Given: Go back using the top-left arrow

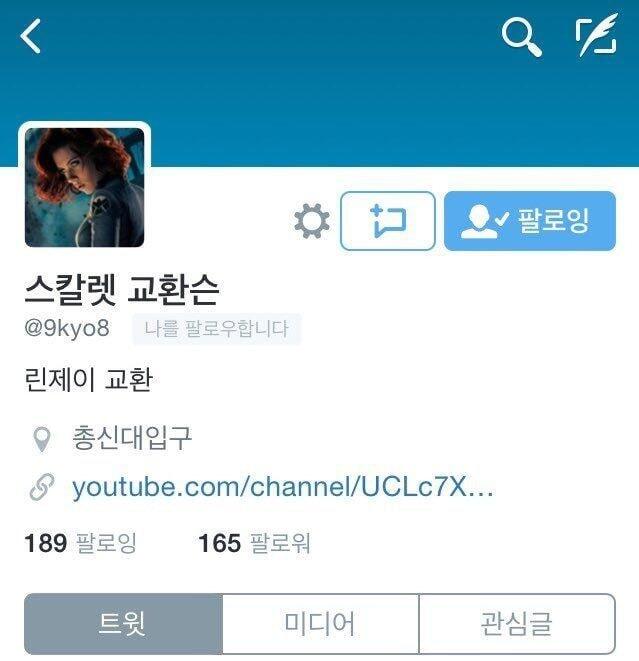Looking at the screenshot, I should pos(30,36).
